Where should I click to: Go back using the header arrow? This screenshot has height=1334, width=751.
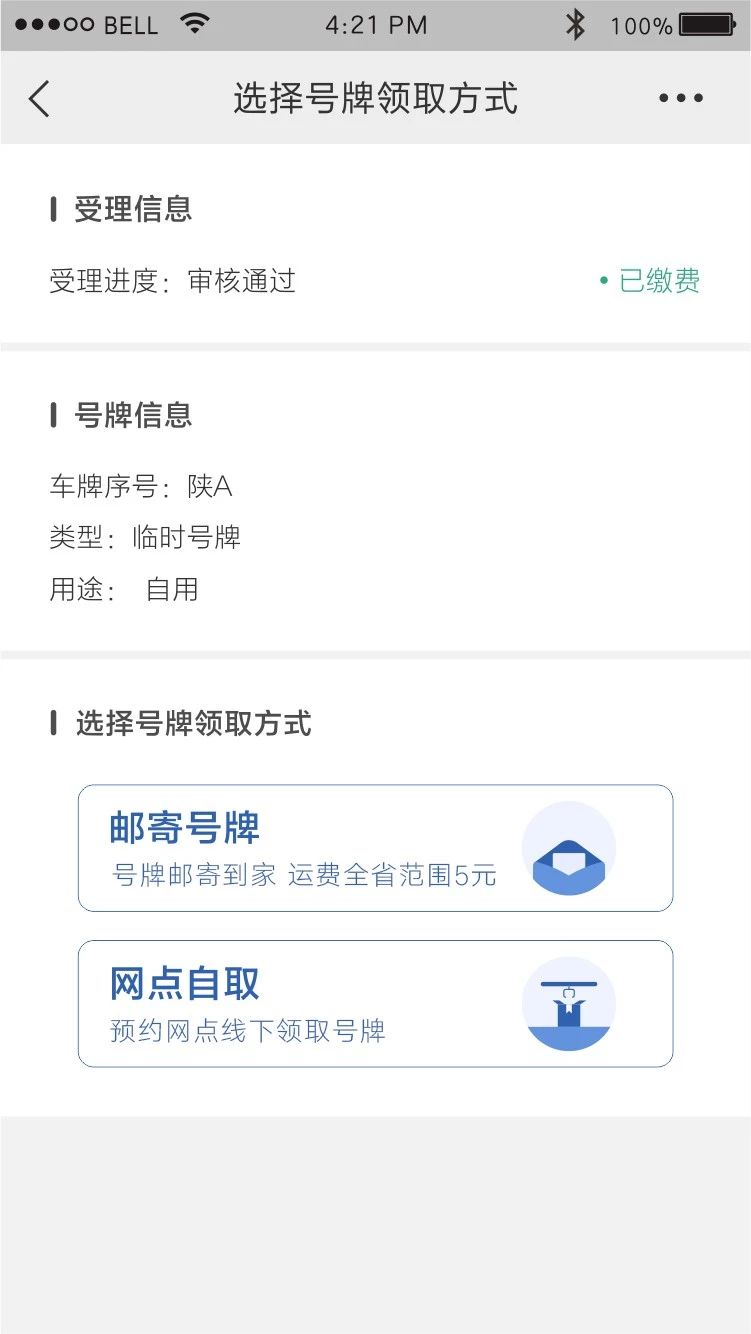pos(40,98)
